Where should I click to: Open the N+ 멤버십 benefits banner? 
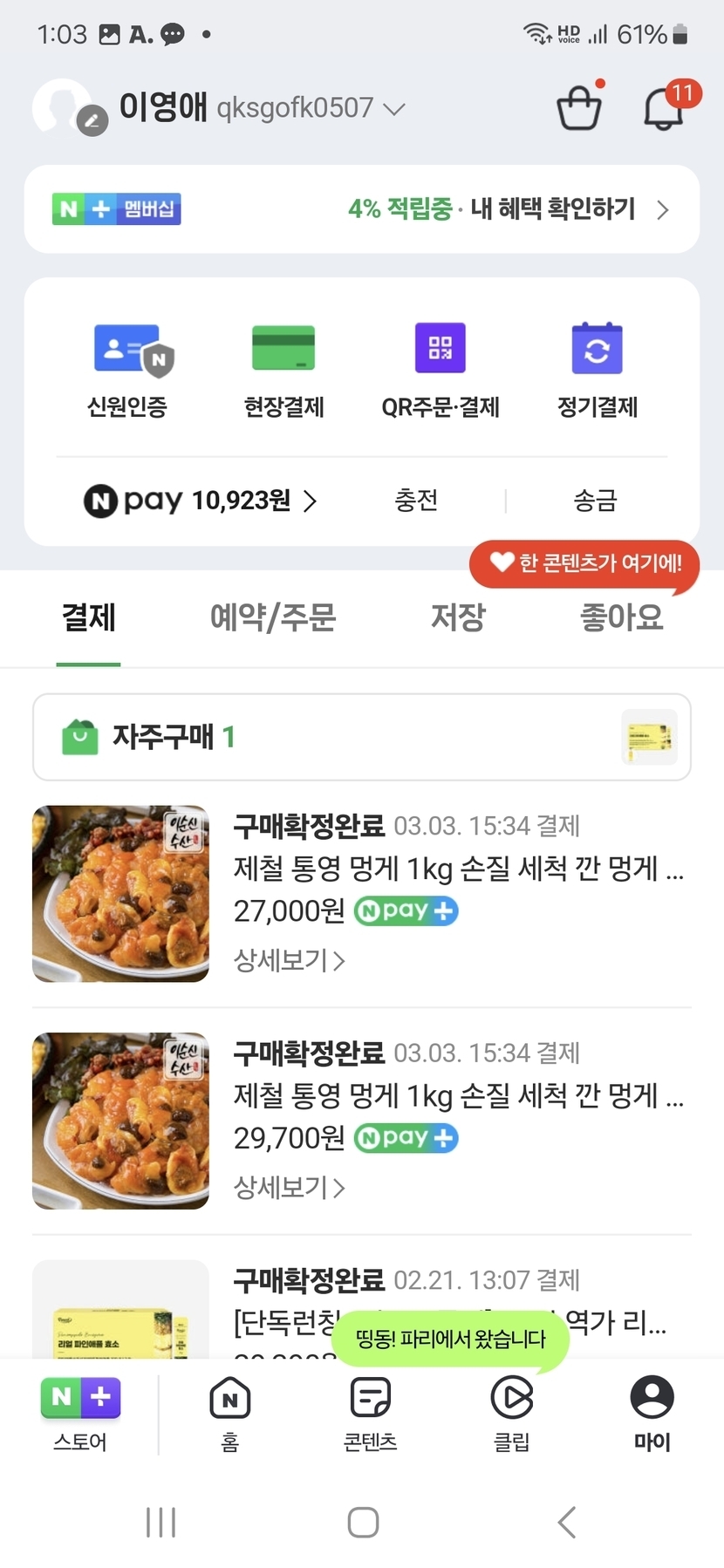pos(362,209)
